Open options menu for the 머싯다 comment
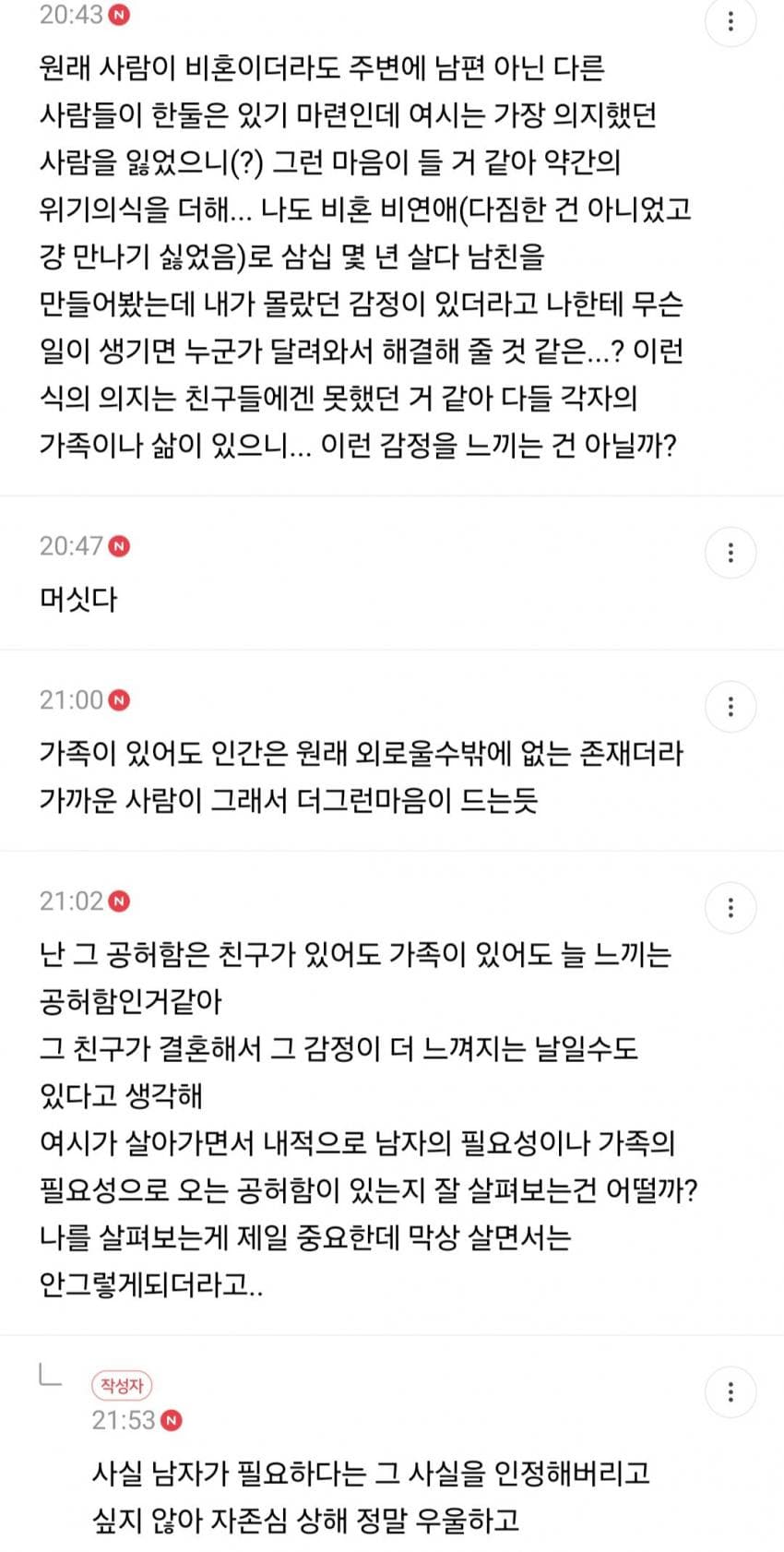Viewport: 784px width, 1552px height. pos(731,553)
